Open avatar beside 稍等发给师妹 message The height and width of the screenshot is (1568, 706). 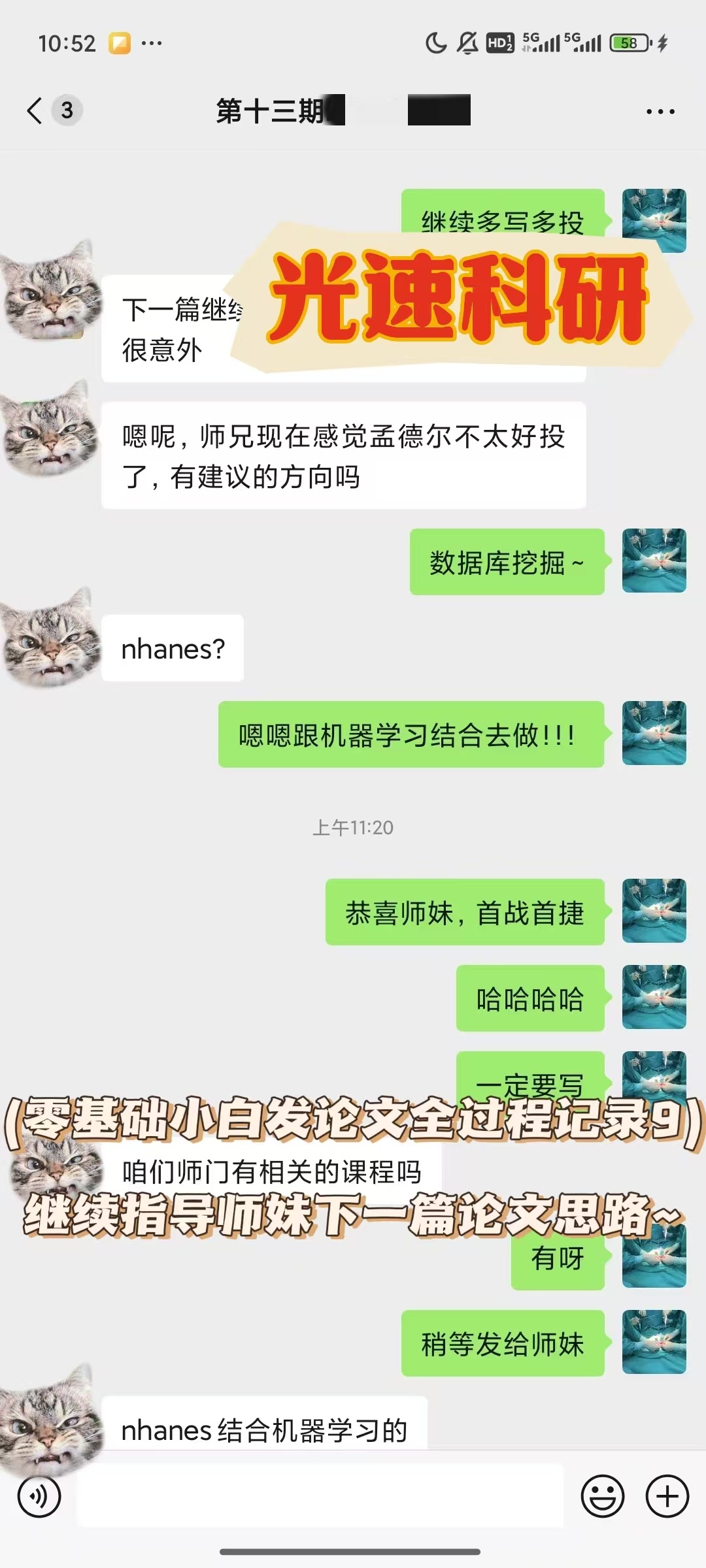(654, 1342)
